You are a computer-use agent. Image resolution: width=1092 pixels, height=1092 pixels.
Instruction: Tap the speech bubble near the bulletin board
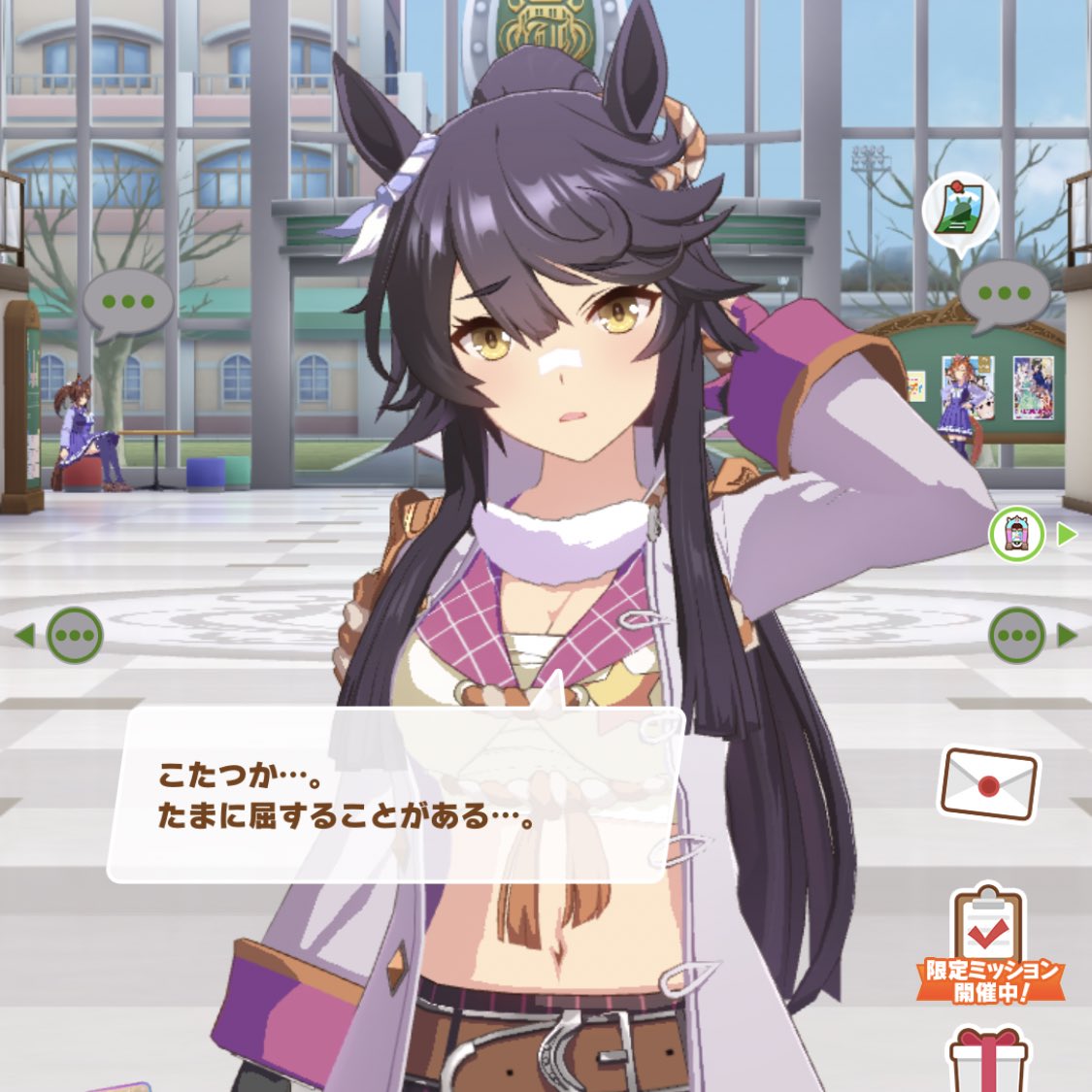pyautogui.click(x=1004, y=293)
